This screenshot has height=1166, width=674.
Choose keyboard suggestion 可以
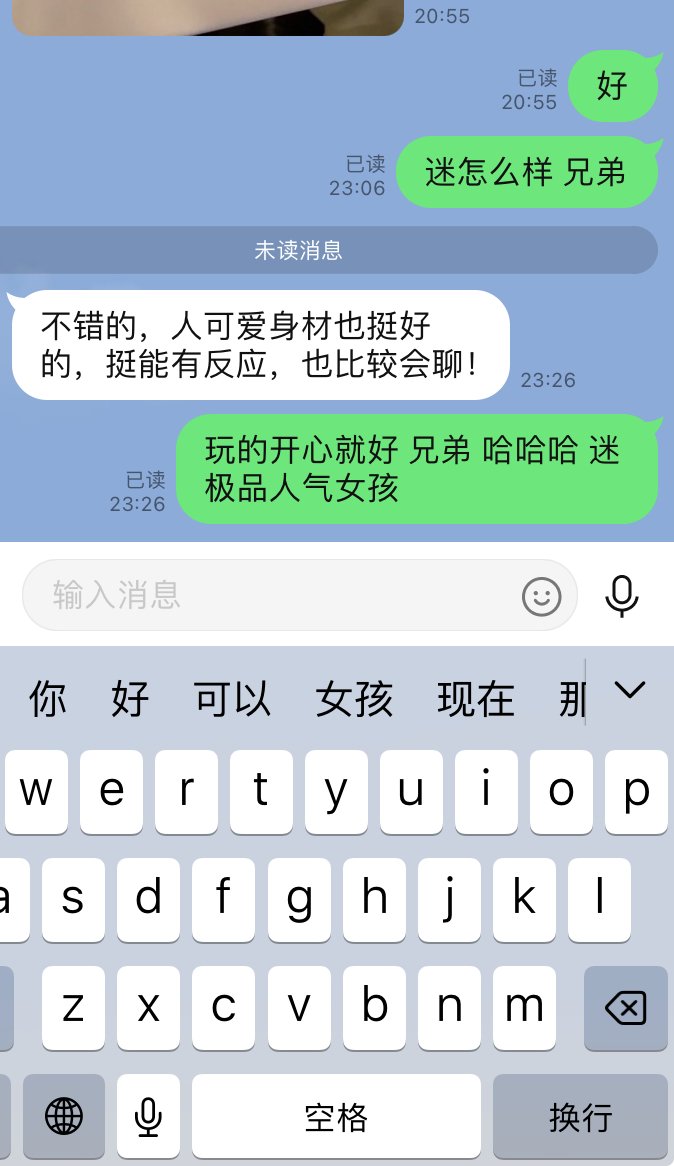[x=232, y=699]
